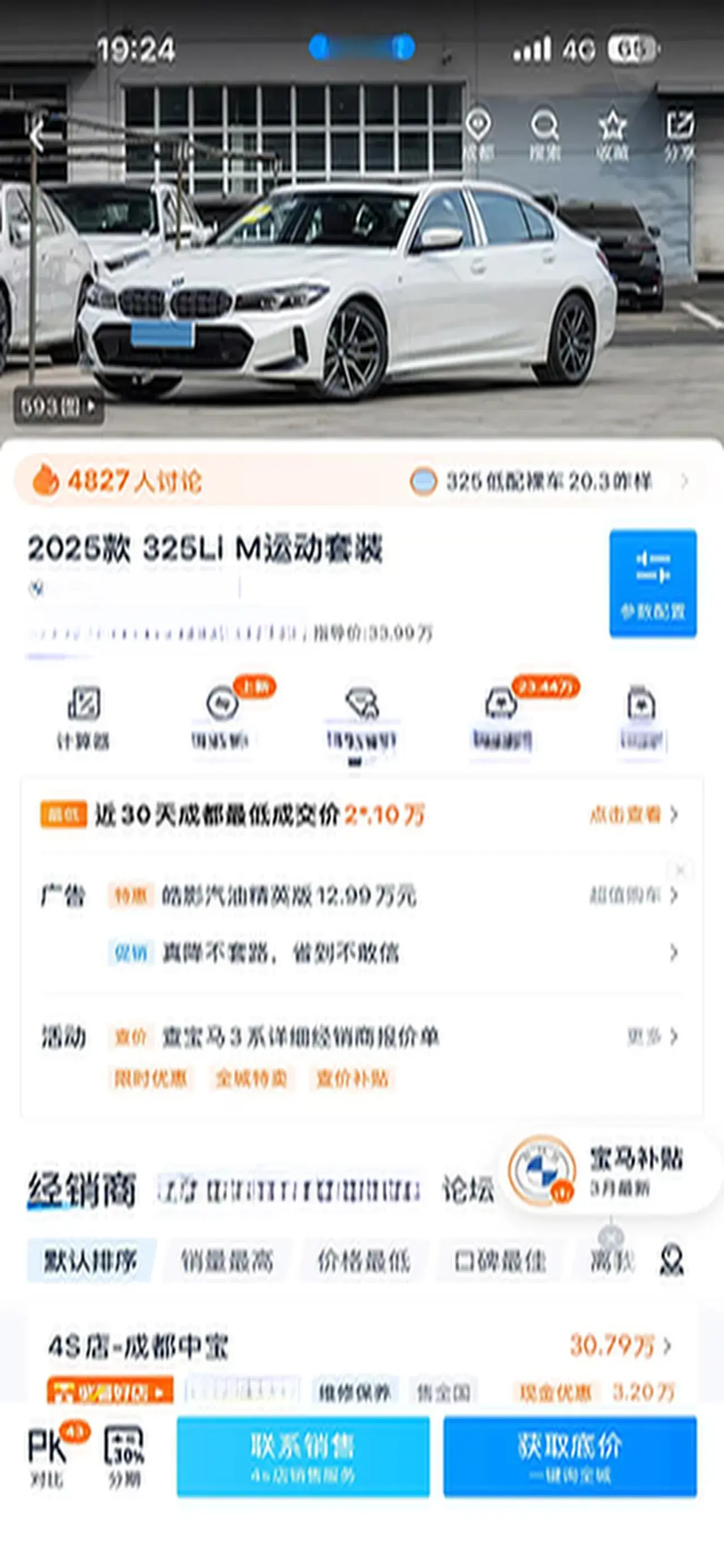The width and height of the screenshot is (724, 1568).
Task: Open the 4S店-成都中宝 dealer listing
Action: (139, 1346)
